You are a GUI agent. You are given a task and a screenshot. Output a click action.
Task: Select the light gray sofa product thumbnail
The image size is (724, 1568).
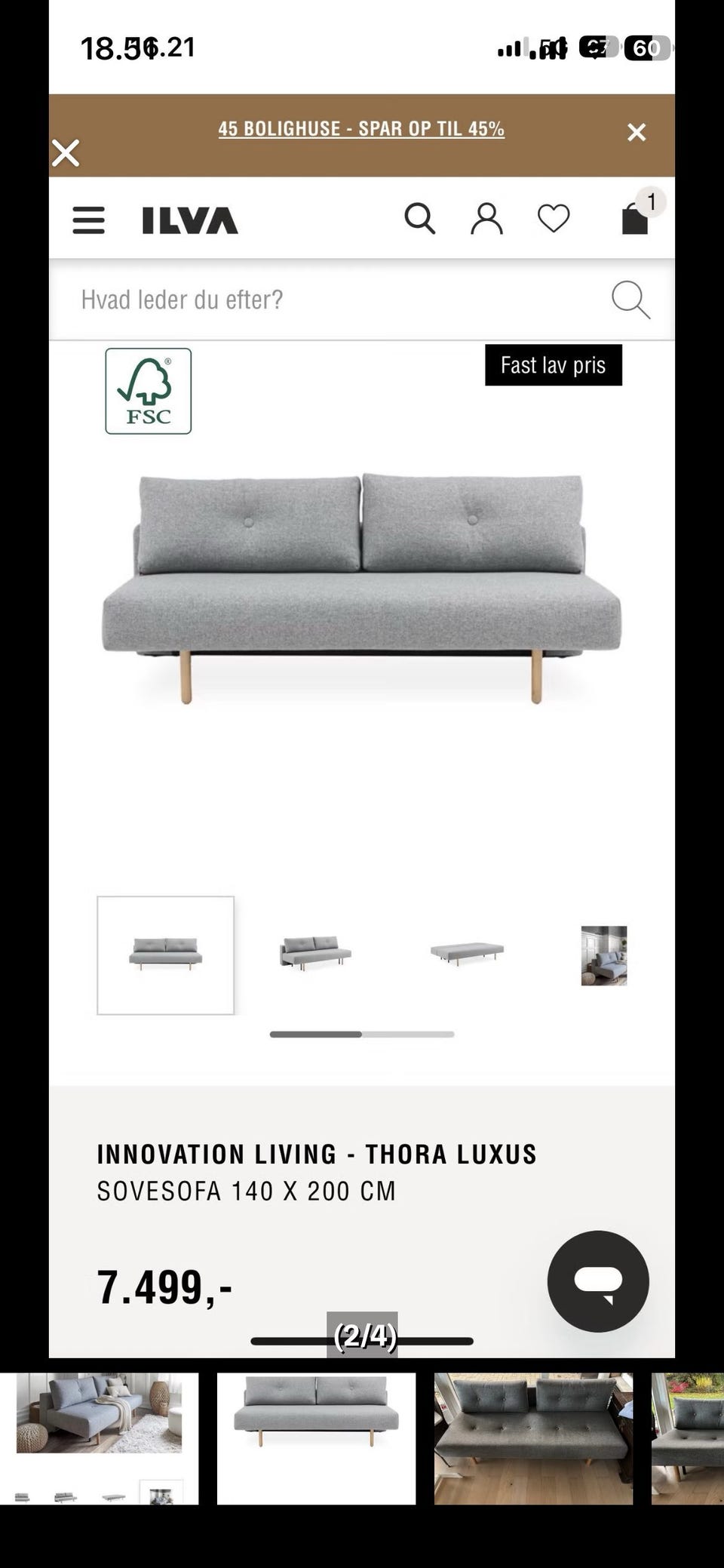point(316,1438)
